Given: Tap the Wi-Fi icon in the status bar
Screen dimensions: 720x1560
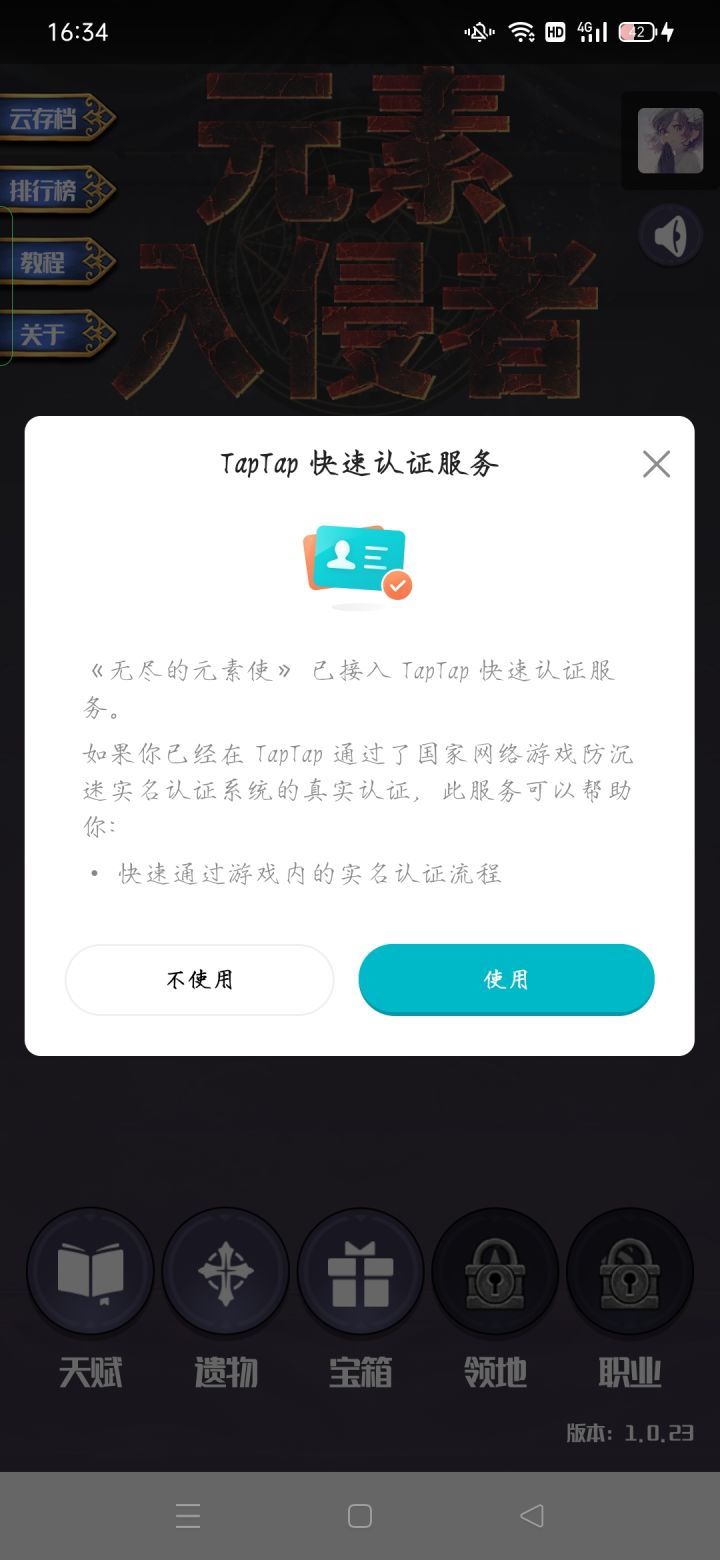Looking at the screenshot, I should pyautogui.click(x=521, y=31).
